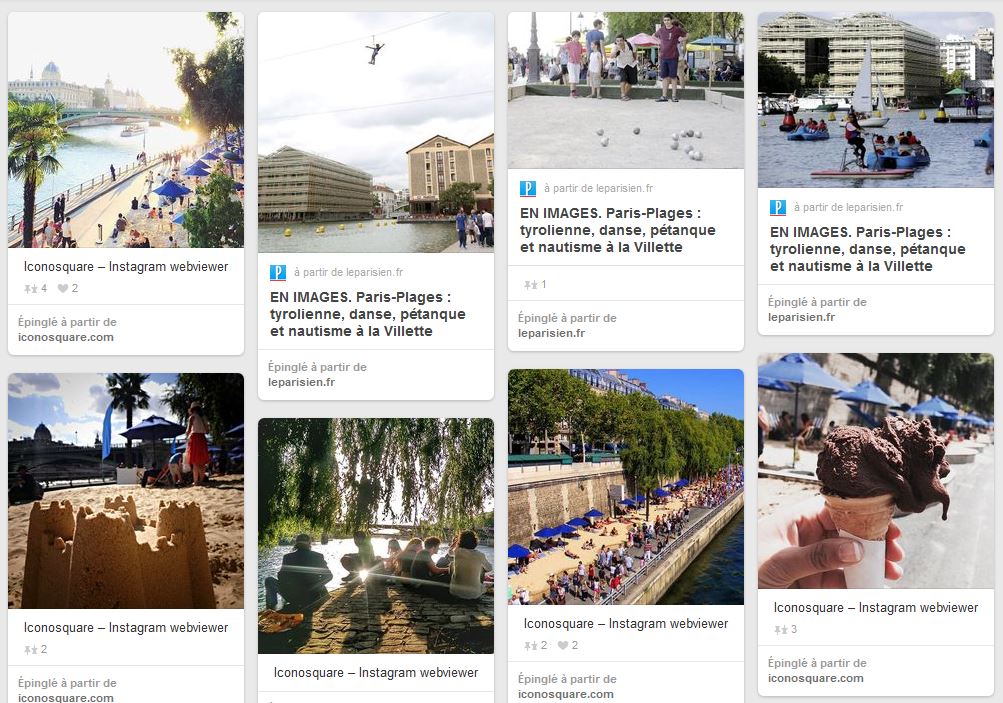This screenshot has height=703, width=1003.
Task: Visit iconosquare.com source under the palm riverside pin
Action: pos(66,337)
